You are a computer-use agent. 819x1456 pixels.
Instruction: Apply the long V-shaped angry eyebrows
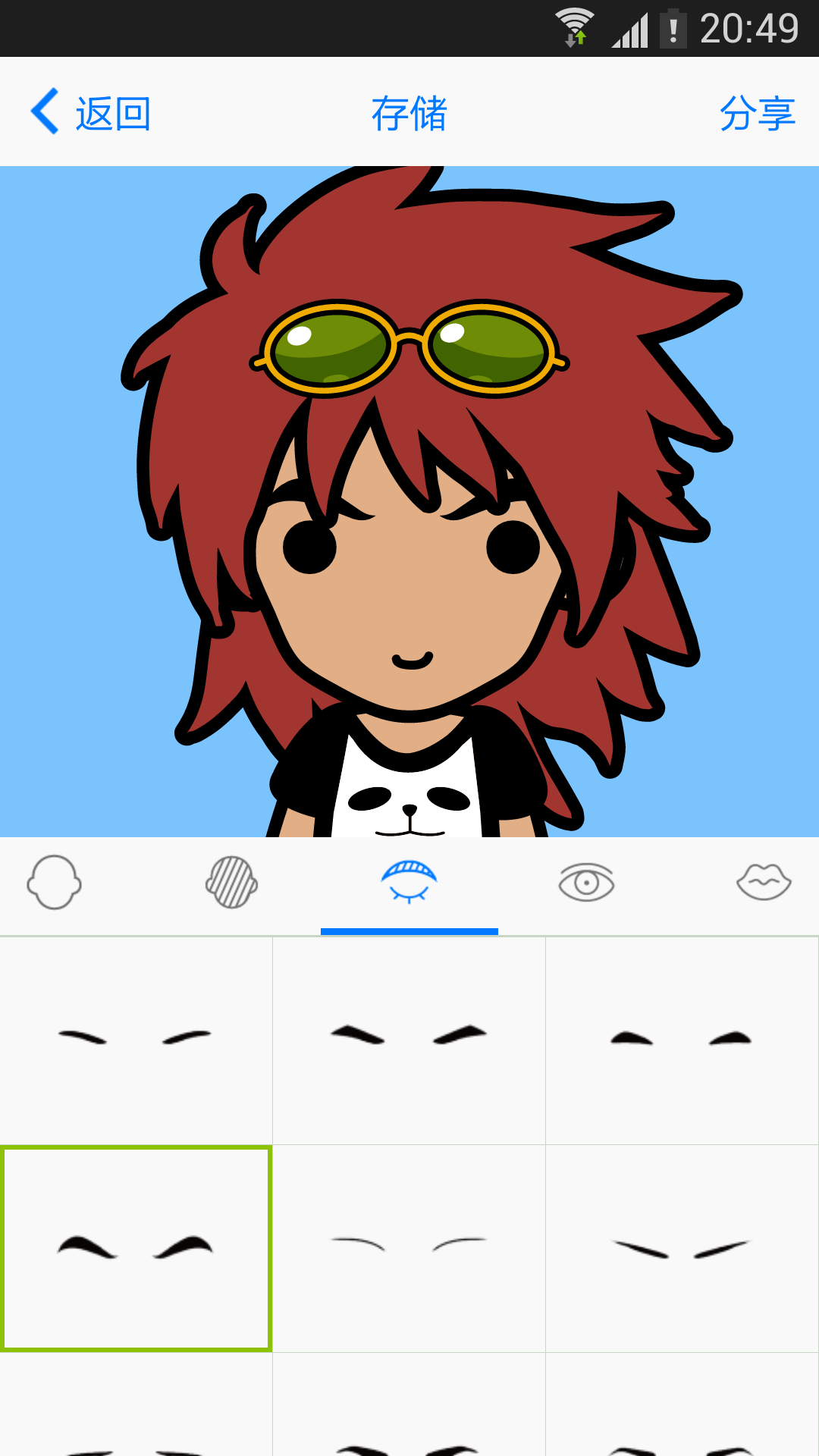pos(682,1248)
